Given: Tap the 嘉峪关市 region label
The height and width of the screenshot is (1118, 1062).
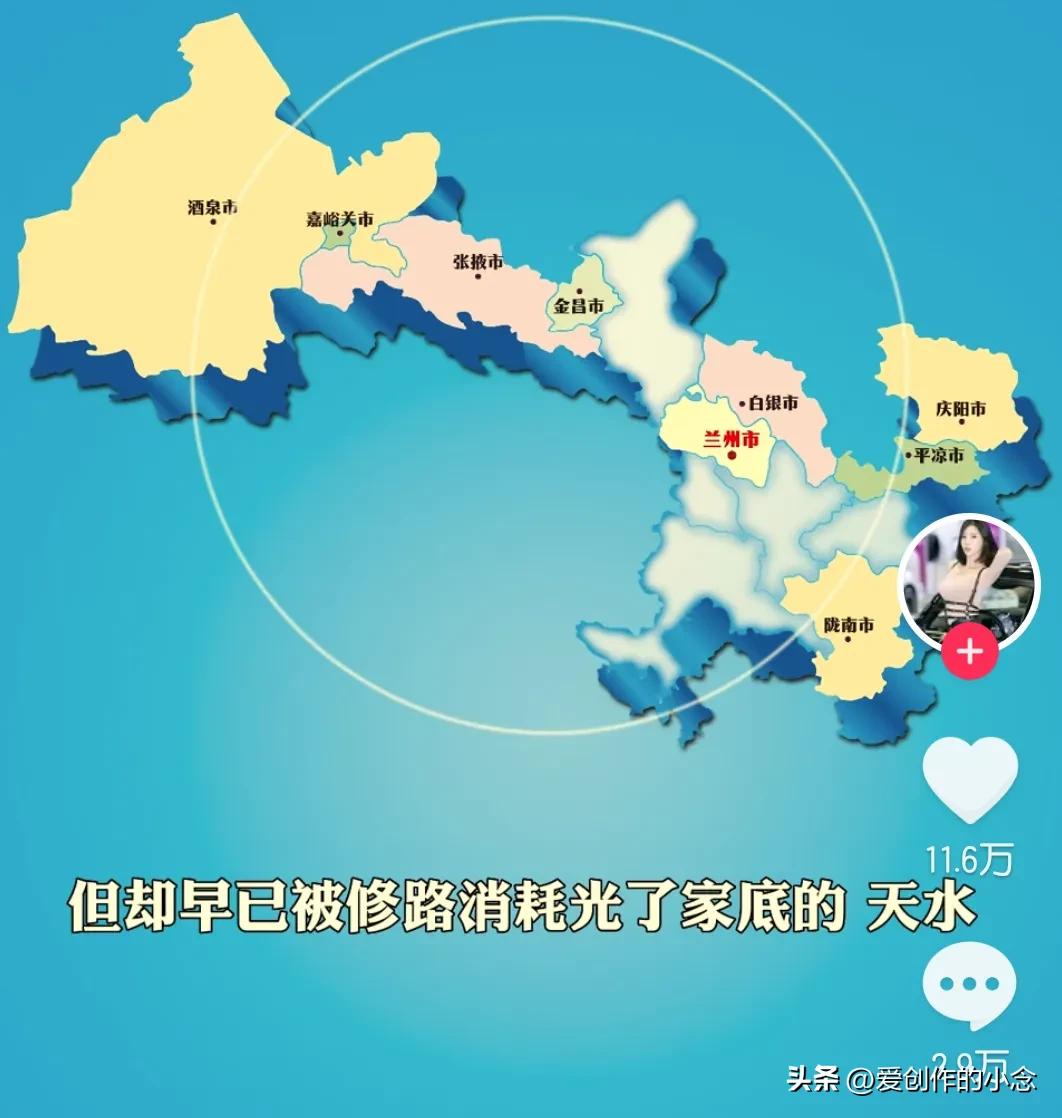Looking at the screenshot, I should (341, 216).
